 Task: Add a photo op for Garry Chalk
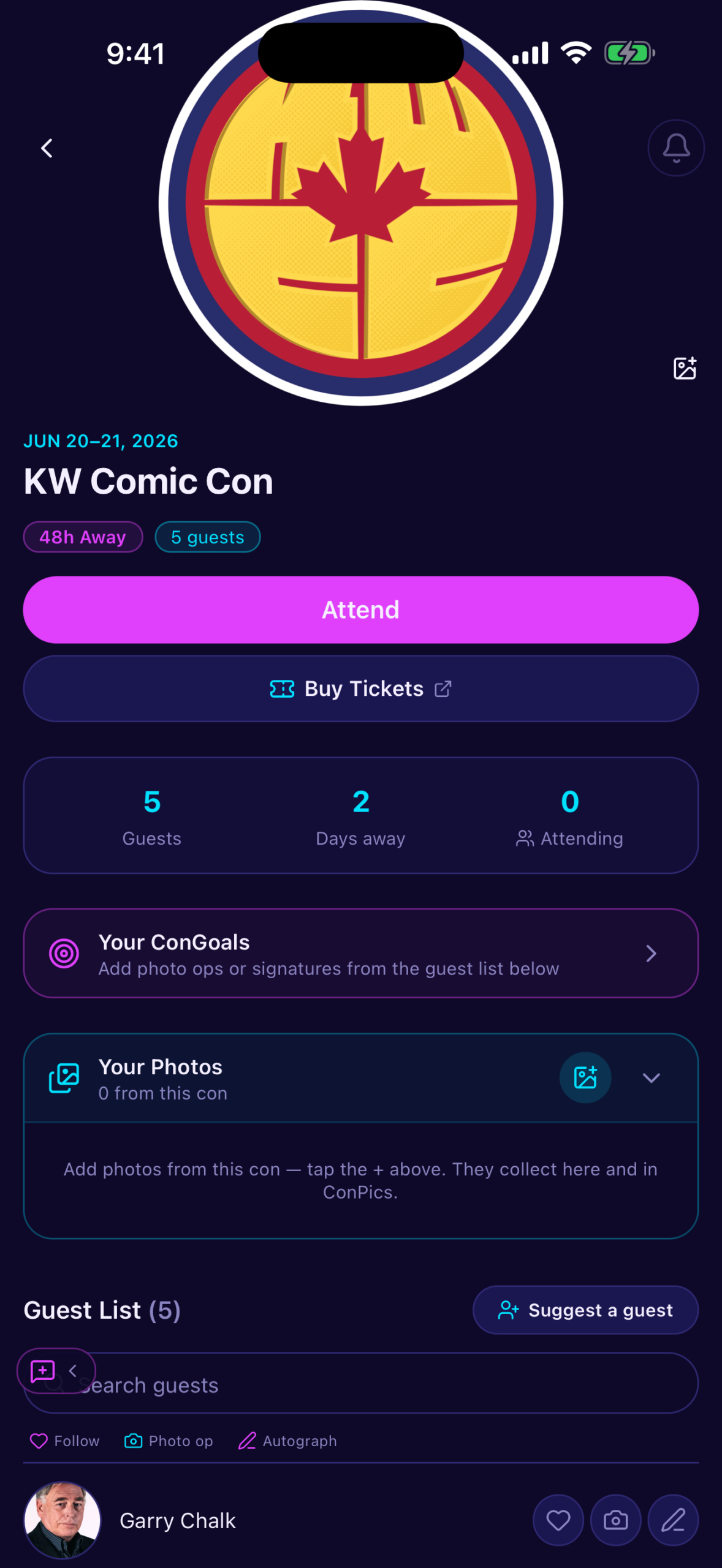(615, 1520)
